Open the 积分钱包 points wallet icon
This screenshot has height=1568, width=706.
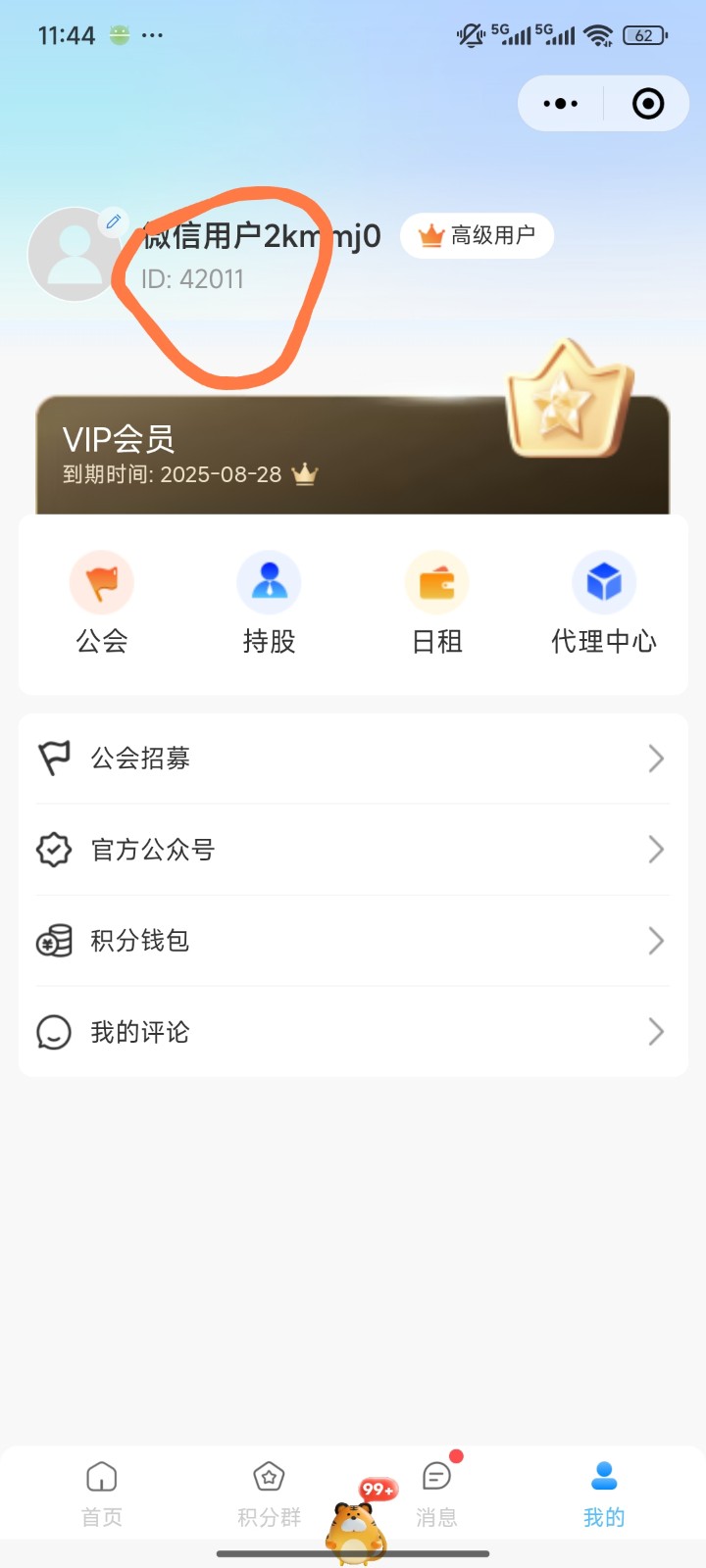[56, 941]
